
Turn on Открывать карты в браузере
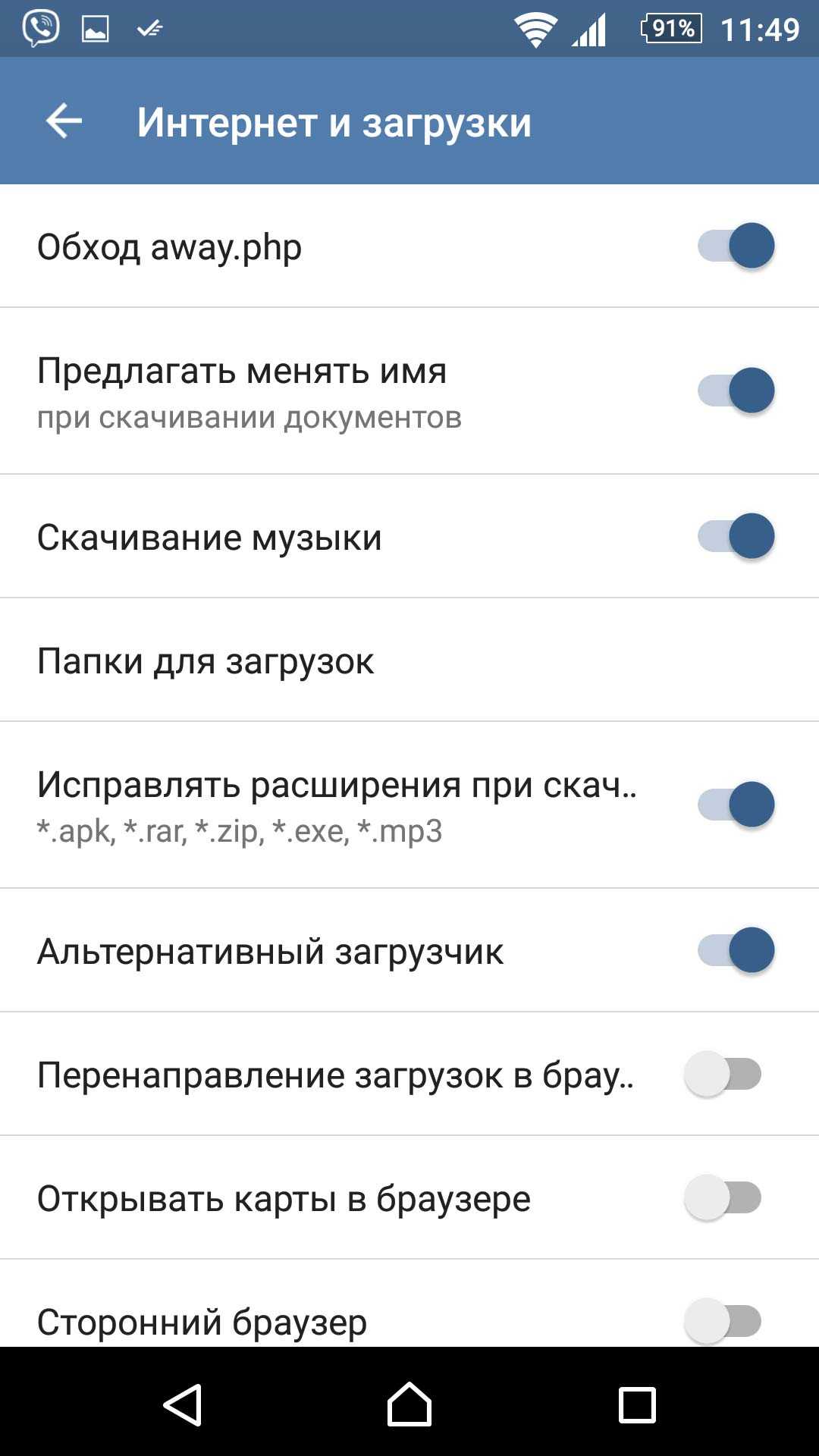[x=723, y=1197]
